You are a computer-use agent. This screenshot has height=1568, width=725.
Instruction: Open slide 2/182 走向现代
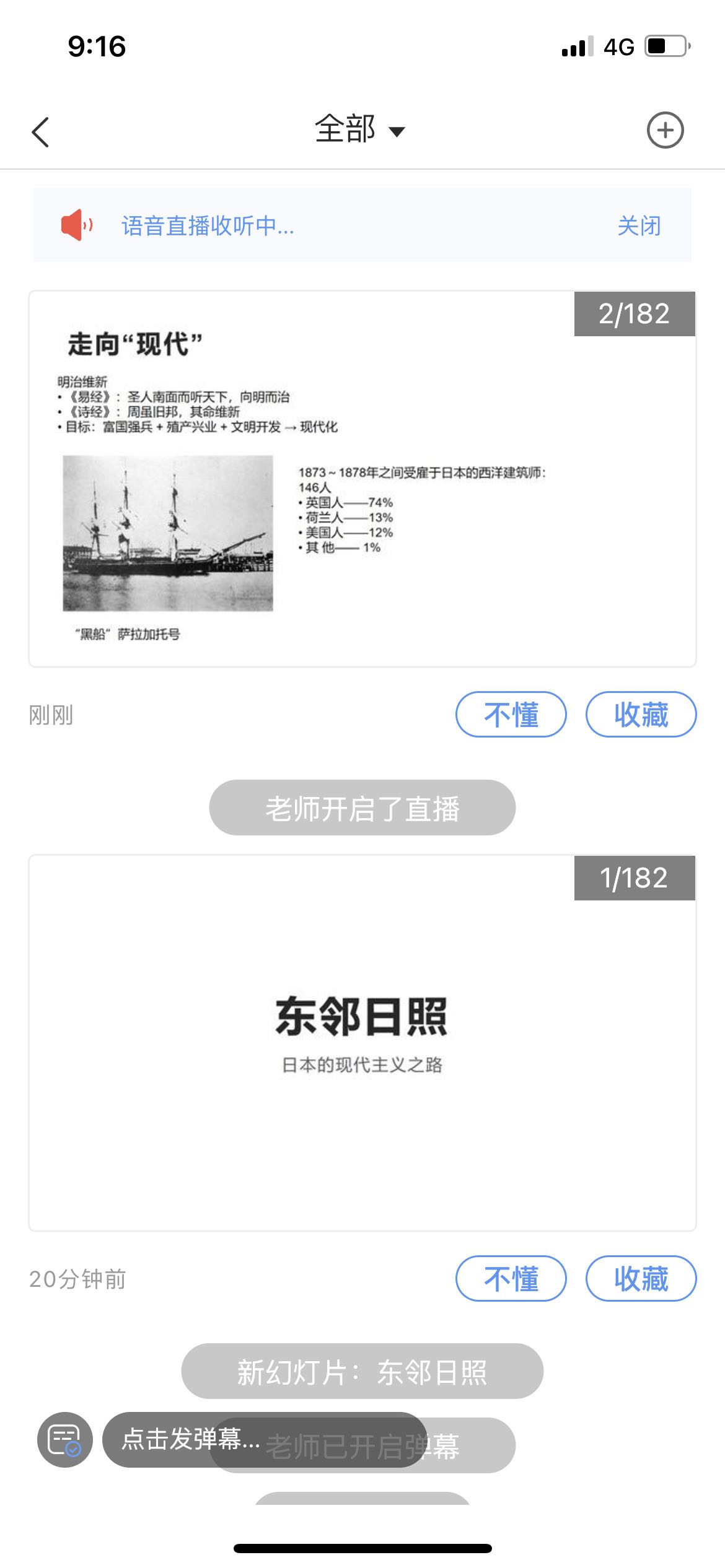tap(362, 479)
